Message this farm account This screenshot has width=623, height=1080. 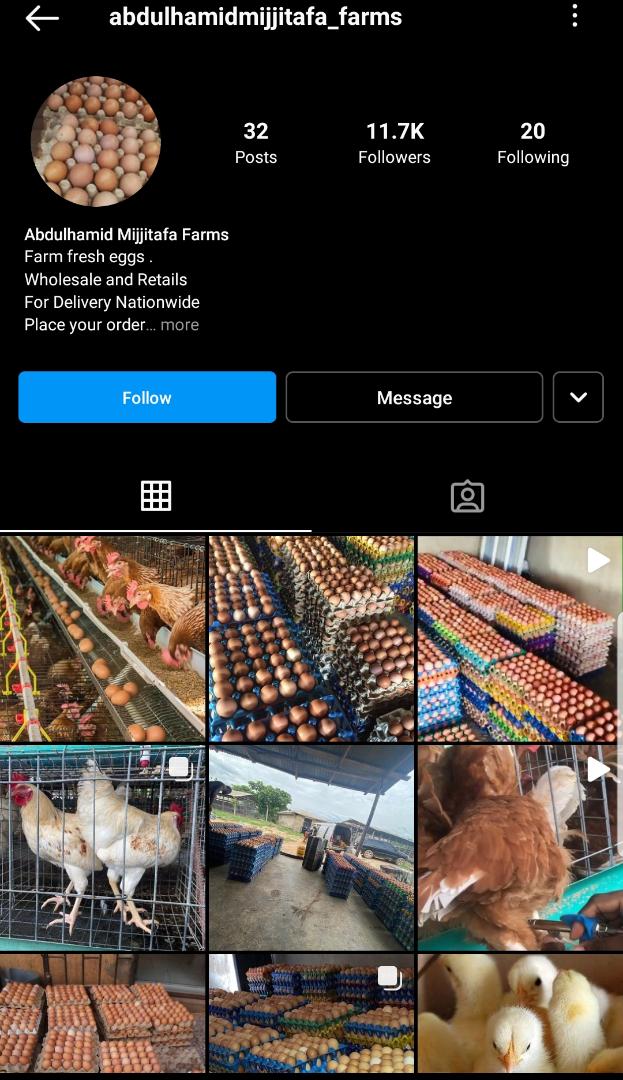click(x=414, y=397)
